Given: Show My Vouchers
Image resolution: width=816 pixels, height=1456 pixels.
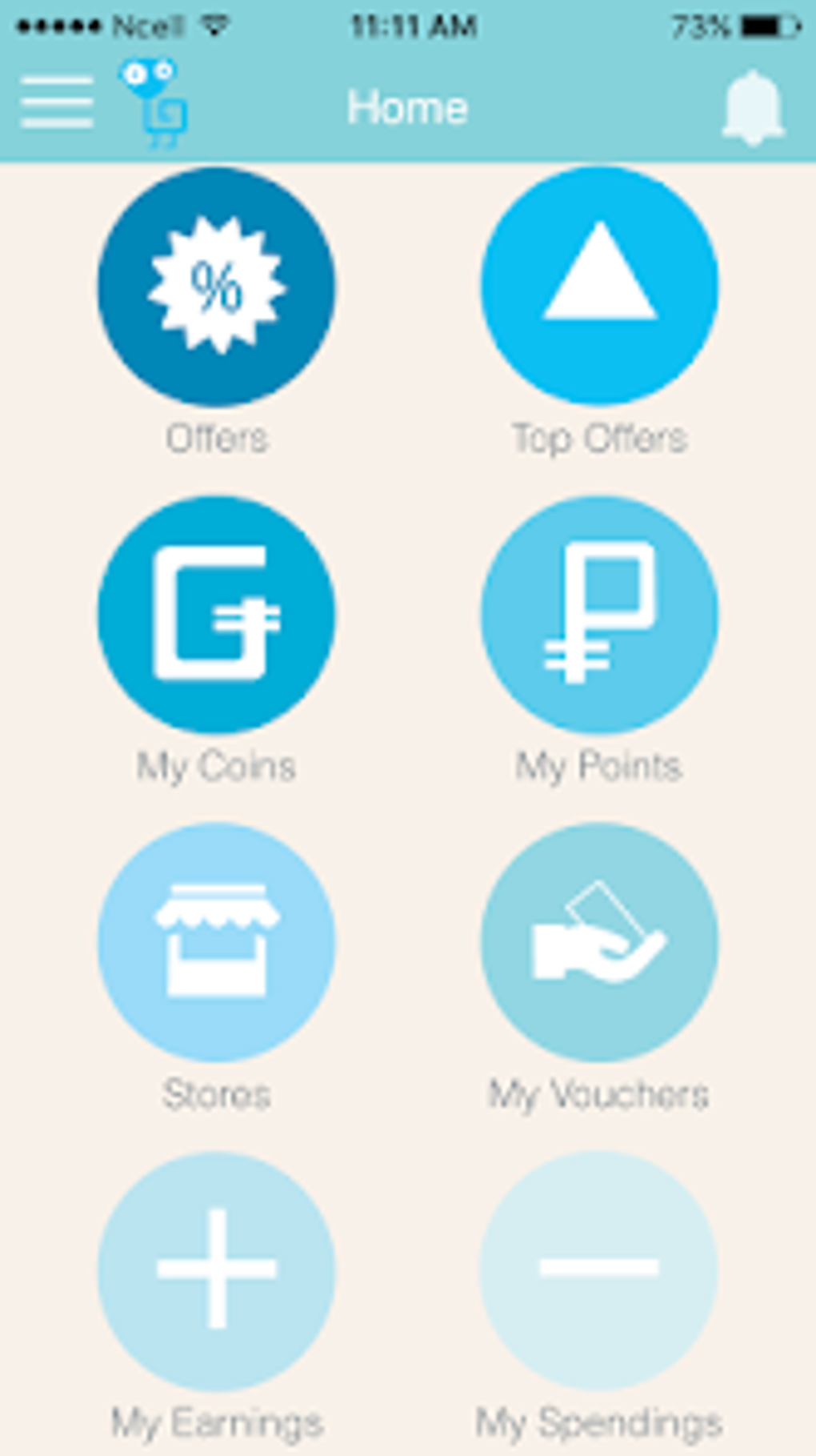Looking at the screenshot, I should [599, 942].
